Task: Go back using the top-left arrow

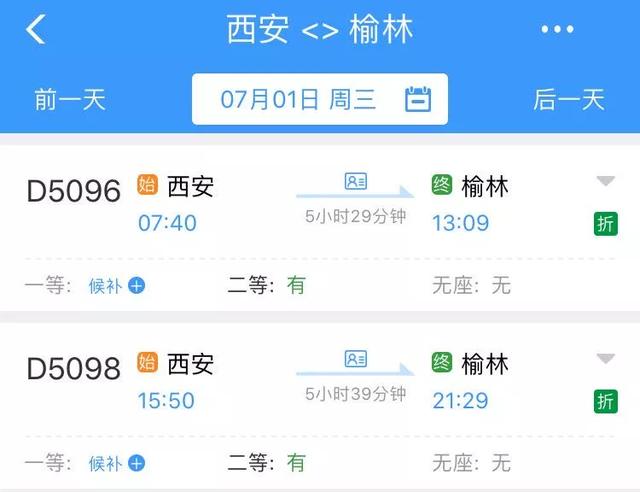Action: click(x=36, y=30)
